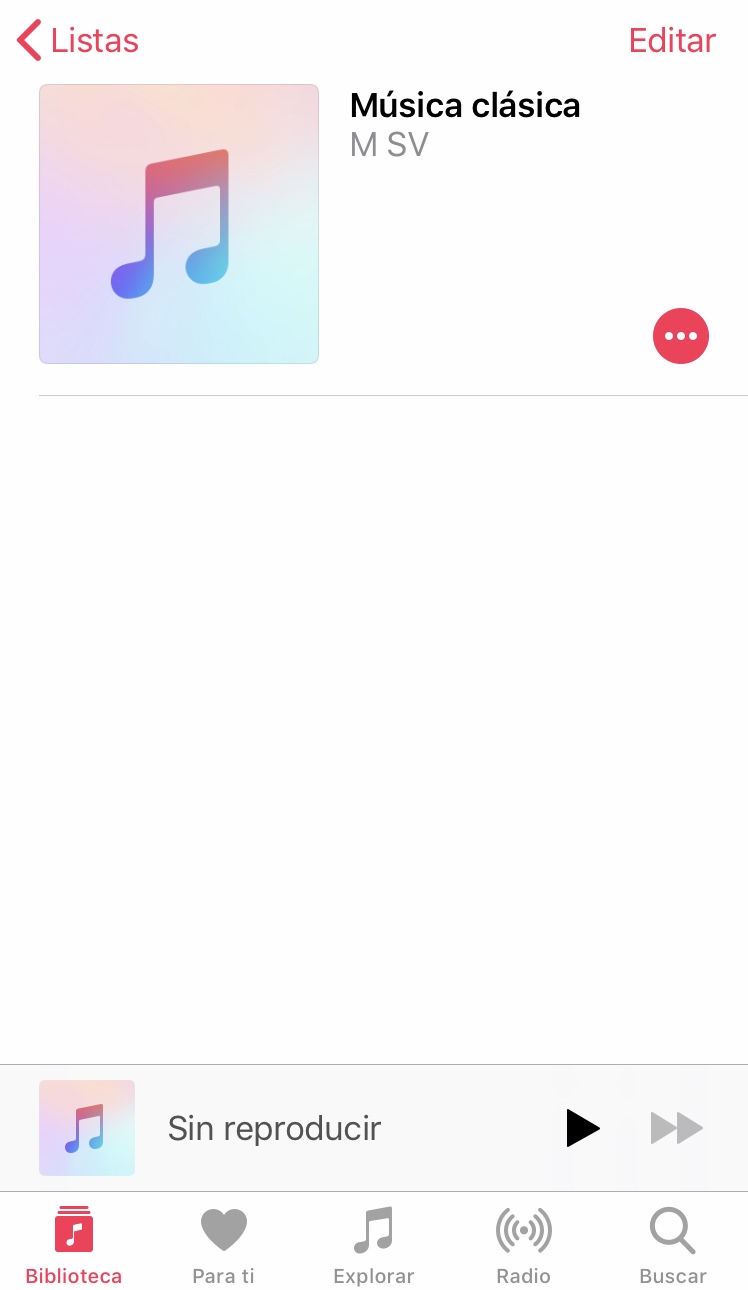Screen dimensions: 748x1290
Task: Go back to Listas
Action: (78, 41)
